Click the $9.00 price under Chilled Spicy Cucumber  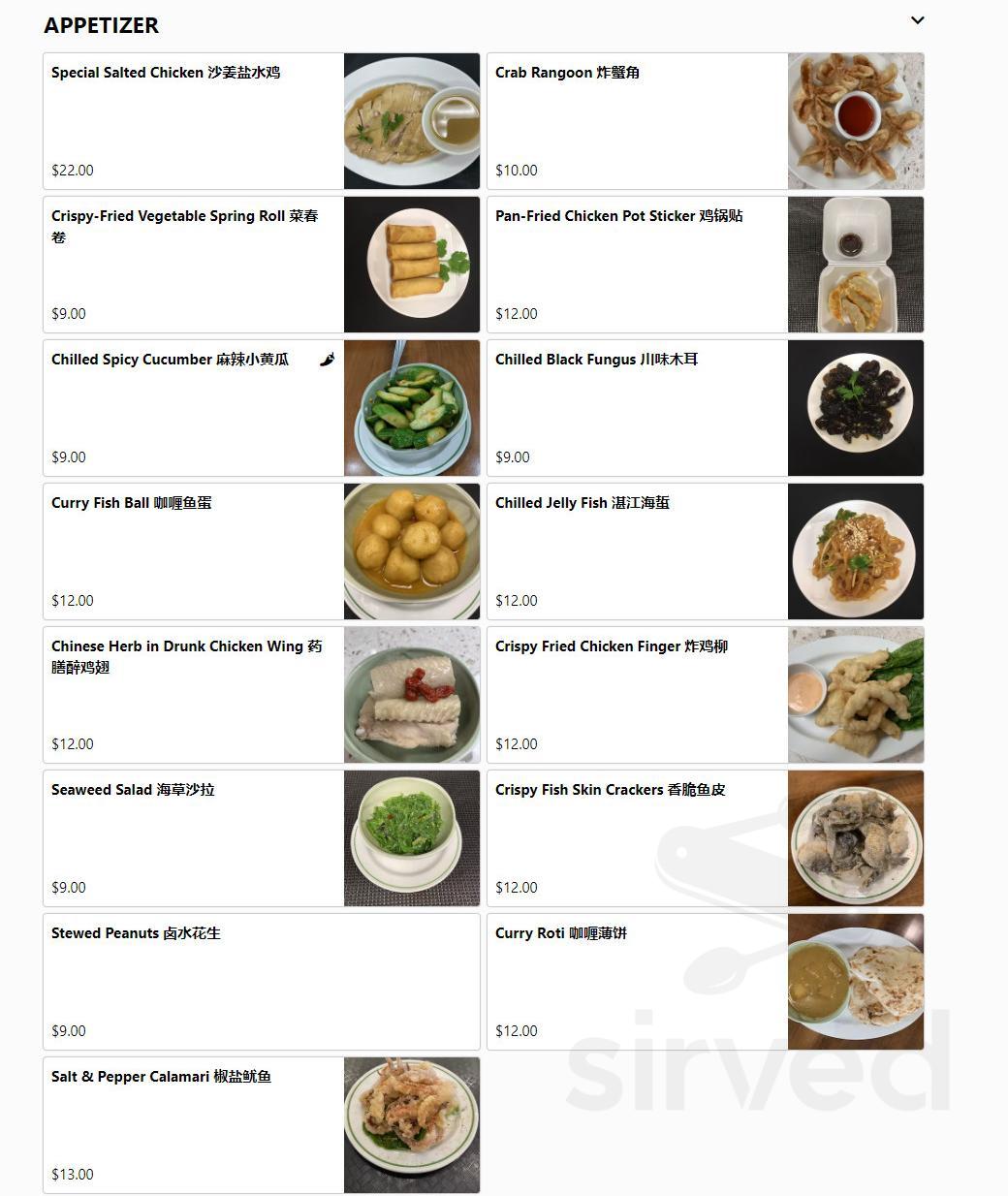click(x=68, y=456)
